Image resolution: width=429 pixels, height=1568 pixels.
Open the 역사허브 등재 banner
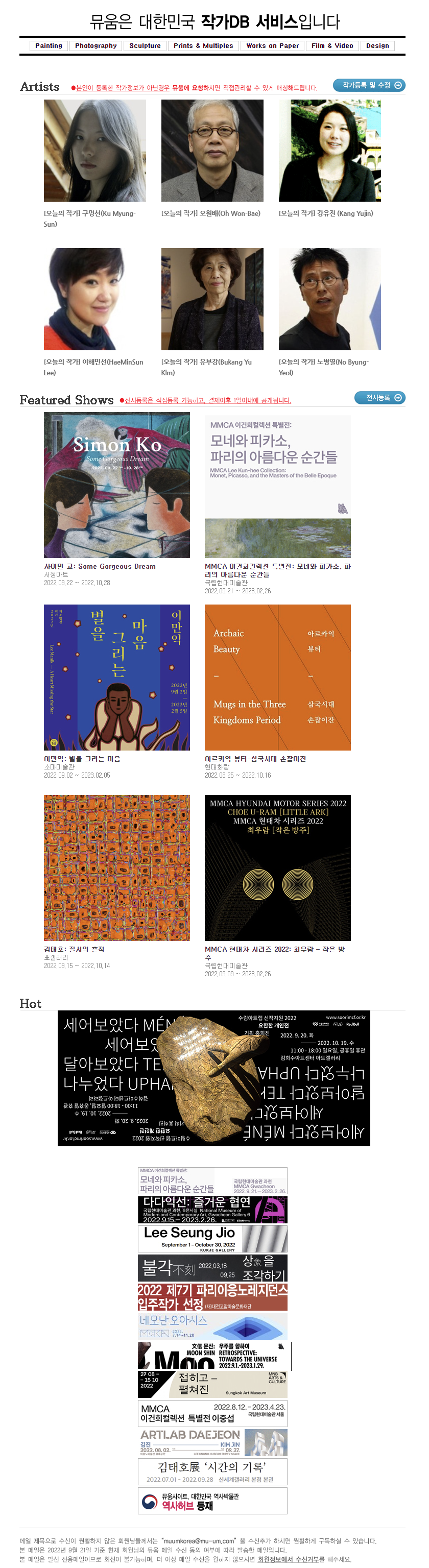coord(212,1501)
